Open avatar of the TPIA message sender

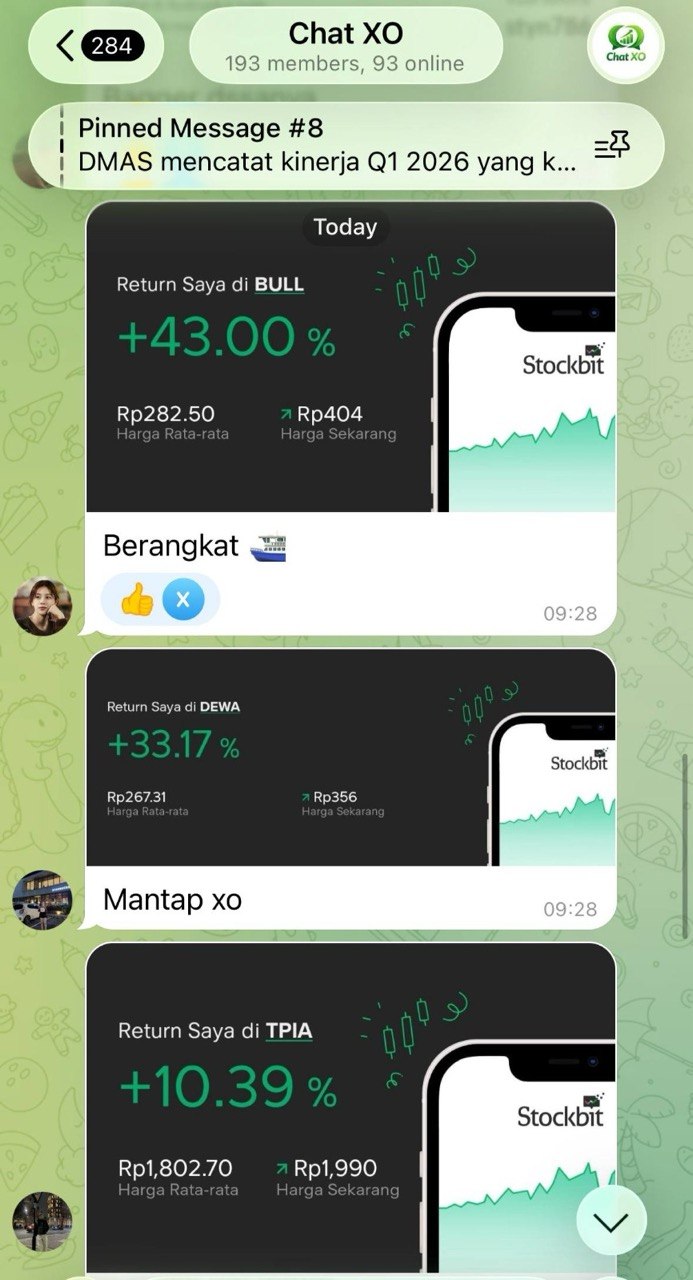coord(42,1221)
